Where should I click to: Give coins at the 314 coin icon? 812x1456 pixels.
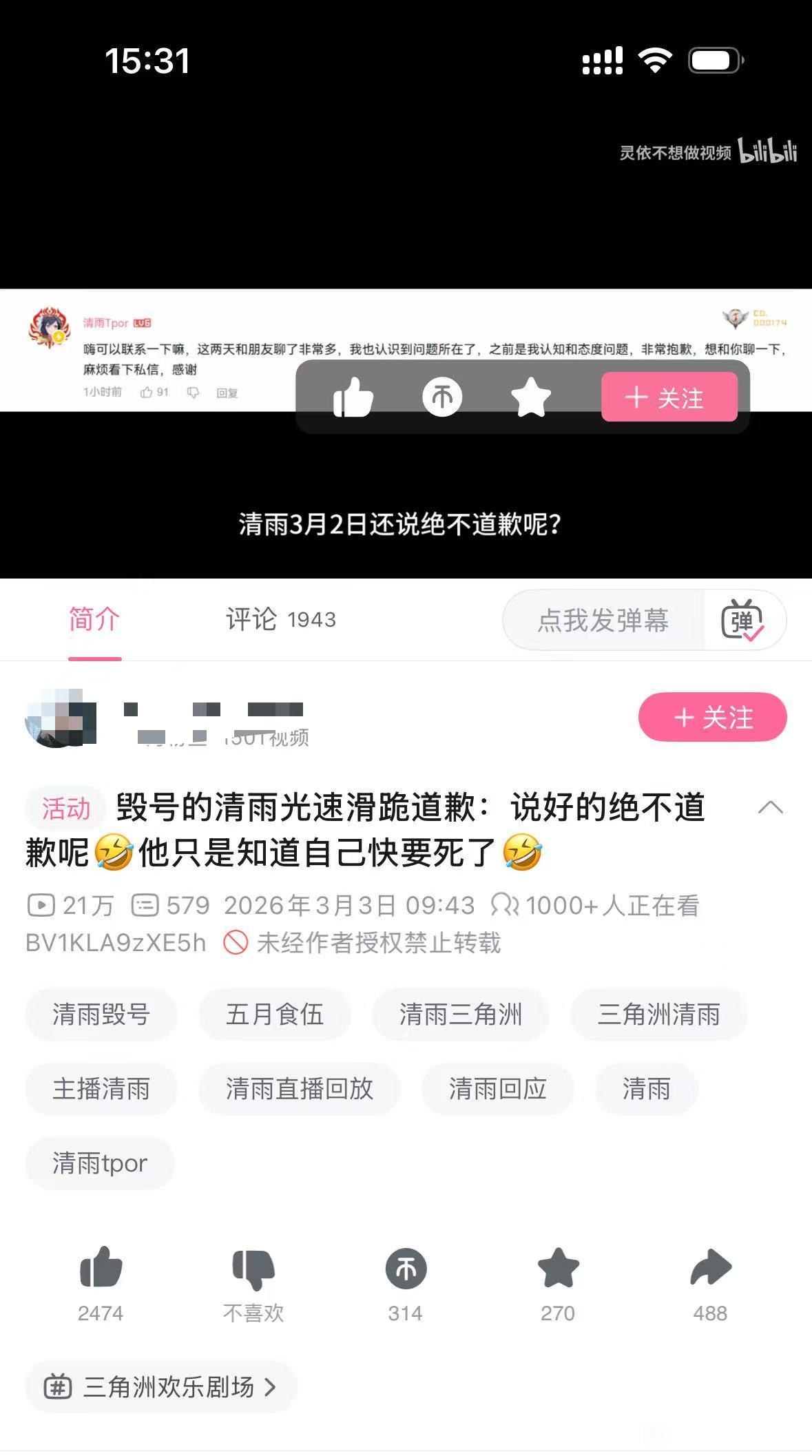406,1284
